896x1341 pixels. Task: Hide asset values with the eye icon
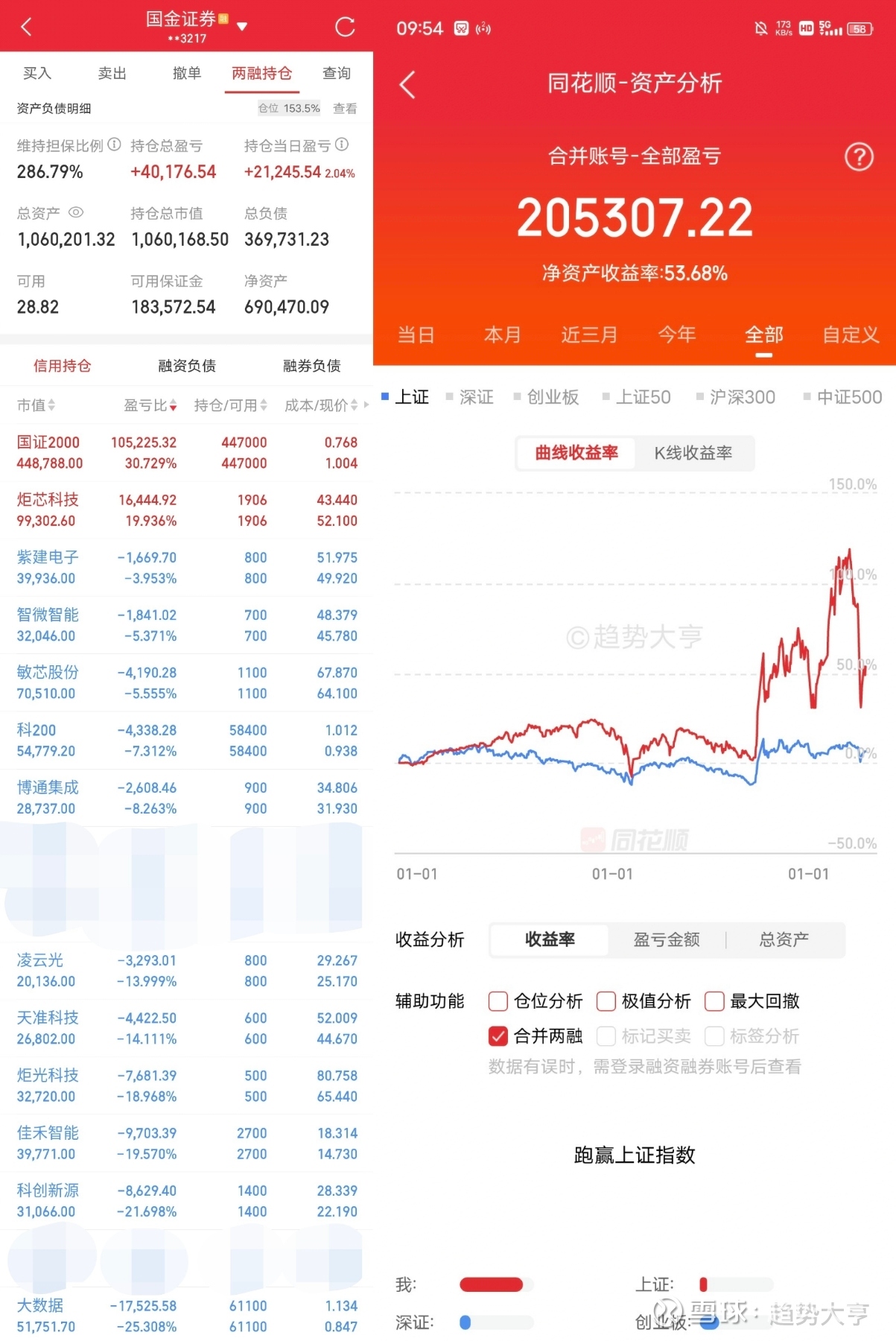74,213
